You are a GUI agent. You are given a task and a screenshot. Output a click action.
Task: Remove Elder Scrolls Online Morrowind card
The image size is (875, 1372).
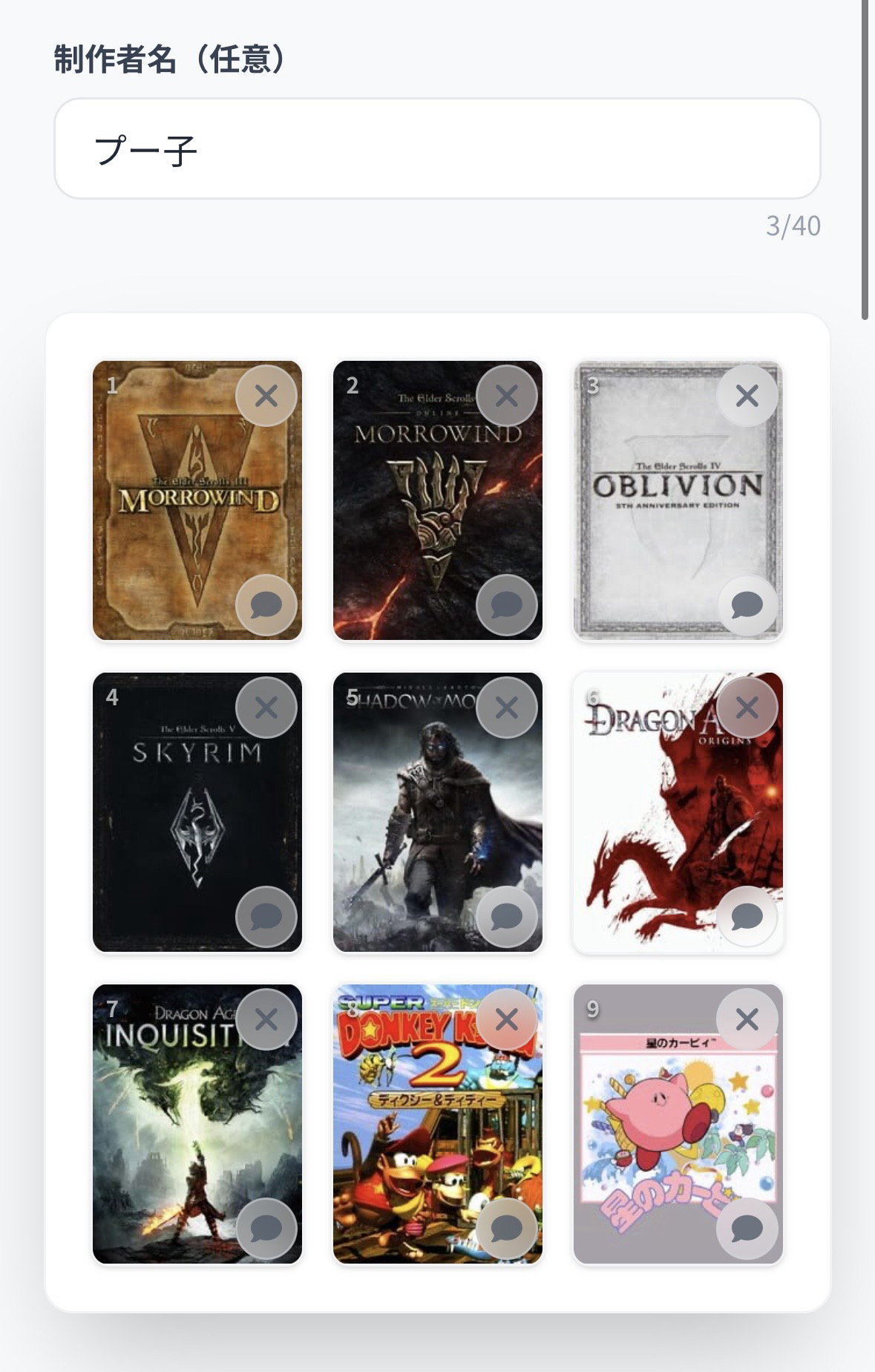(x=507, y=396)
